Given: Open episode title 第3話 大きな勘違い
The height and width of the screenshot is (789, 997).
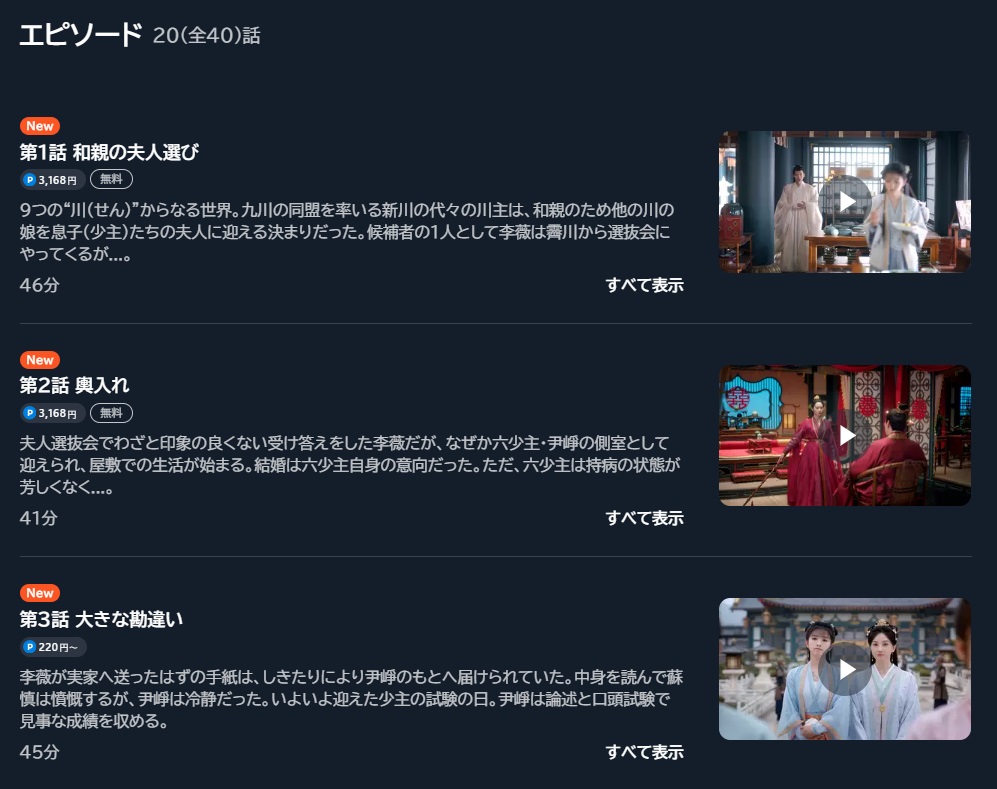Looking at the screenshot, I should 102,619.
